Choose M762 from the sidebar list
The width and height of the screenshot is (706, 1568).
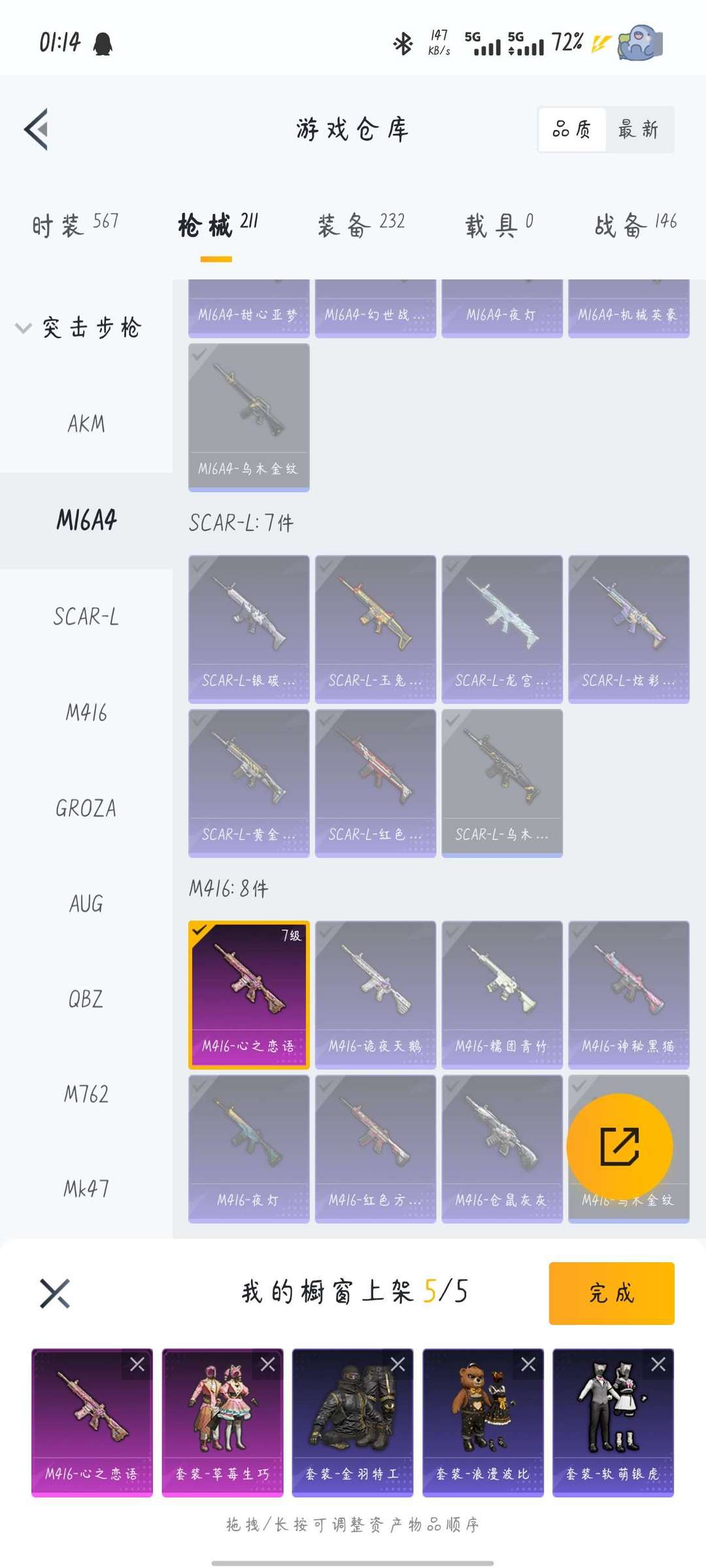(86, 1094)
